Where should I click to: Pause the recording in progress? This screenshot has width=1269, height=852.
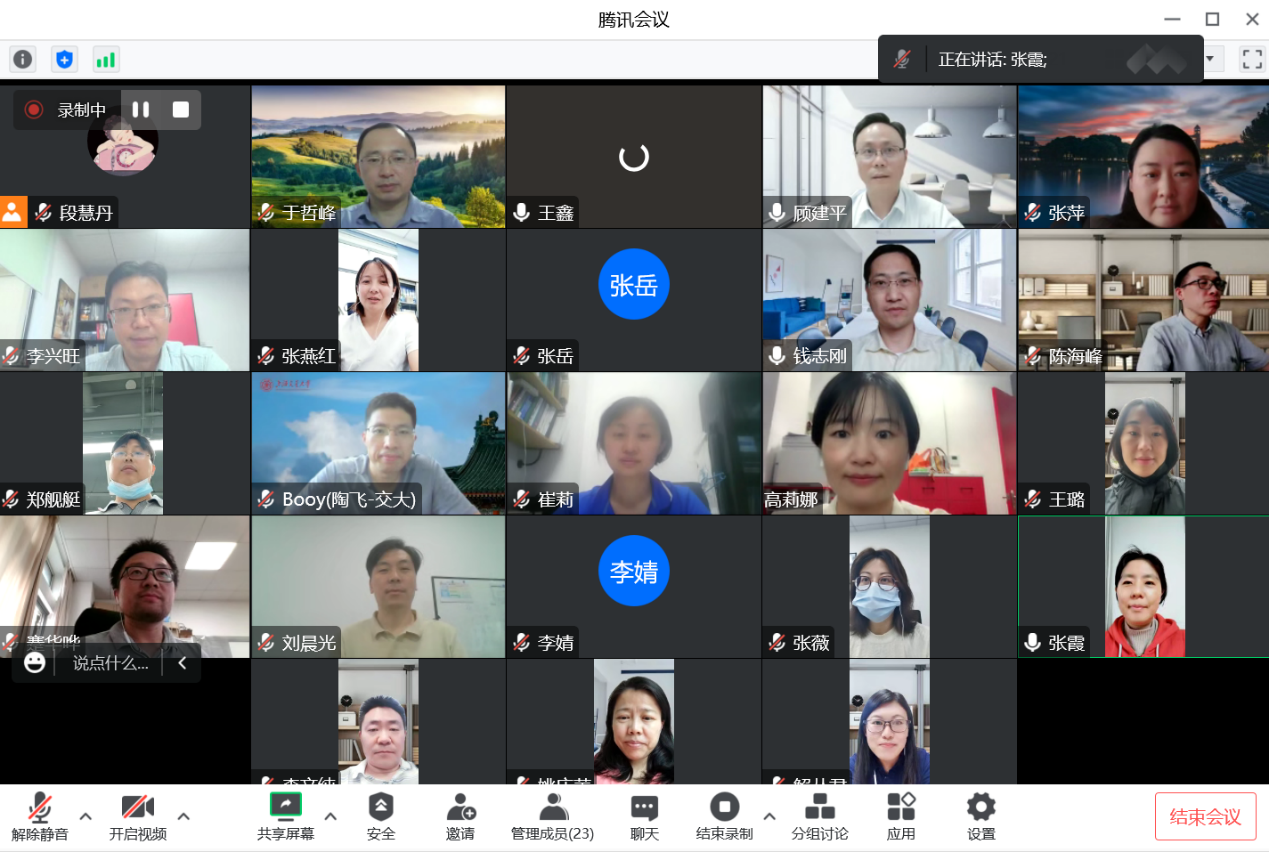tap(141, 110)
